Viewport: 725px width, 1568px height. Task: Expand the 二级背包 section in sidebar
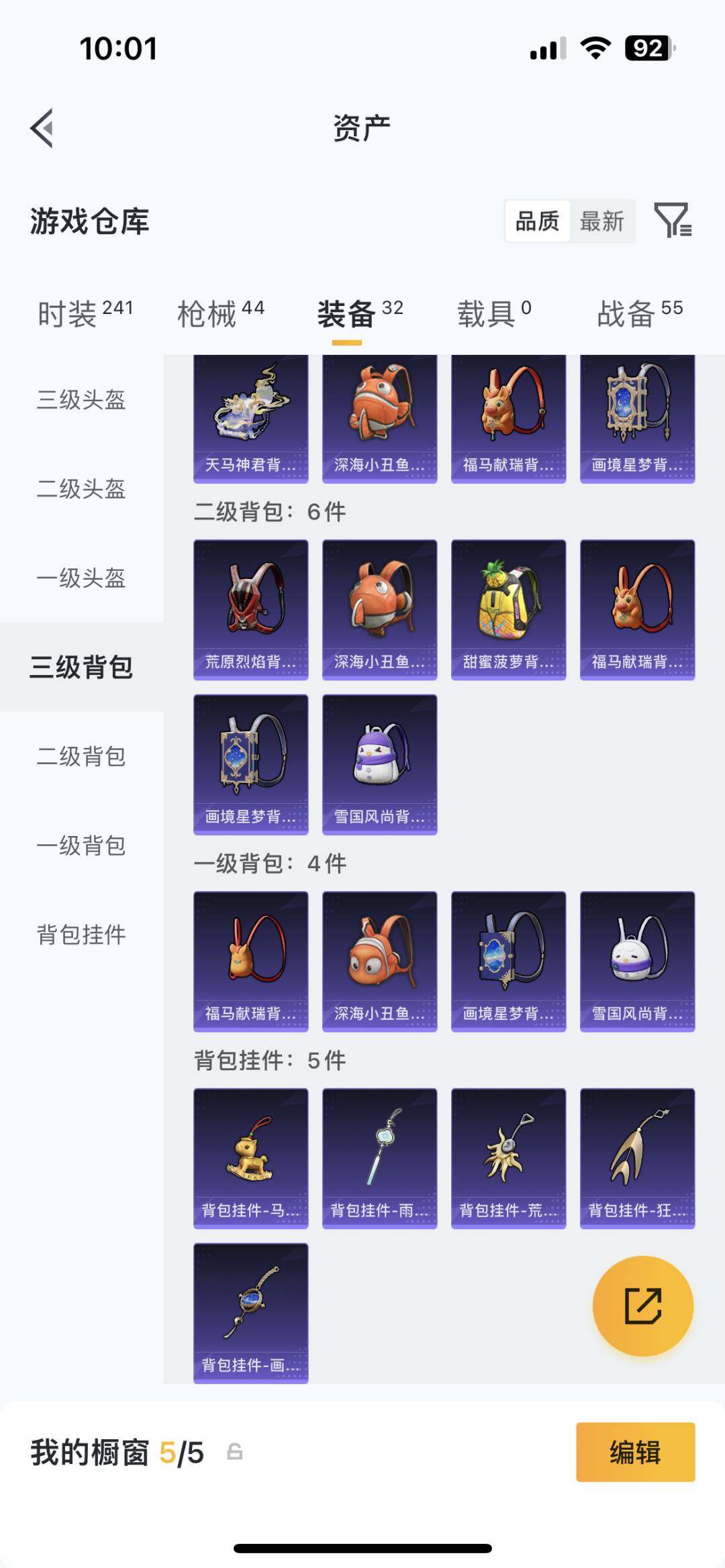81,757
